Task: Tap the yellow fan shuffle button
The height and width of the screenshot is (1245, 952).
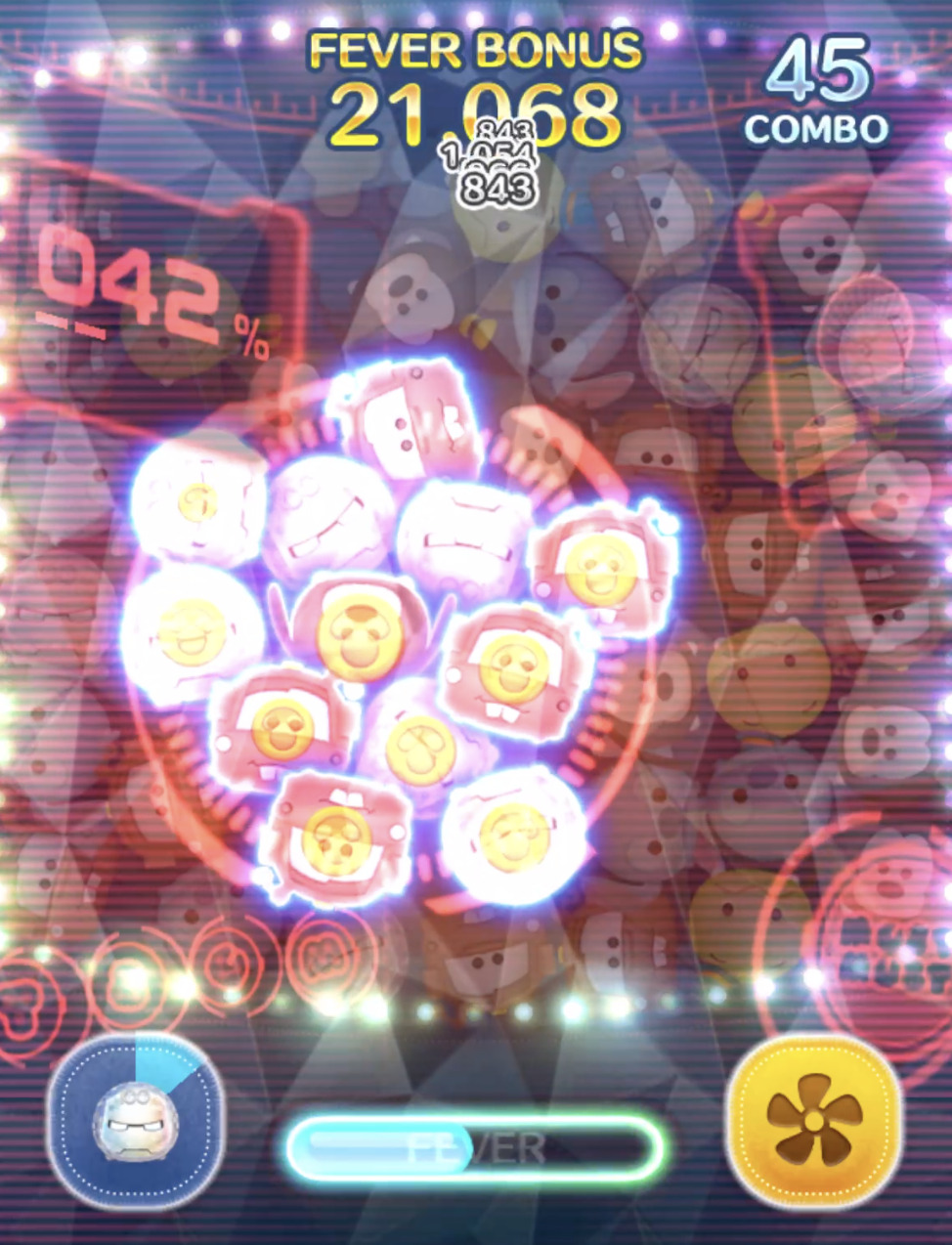Action: click(x=813, y=1120)
